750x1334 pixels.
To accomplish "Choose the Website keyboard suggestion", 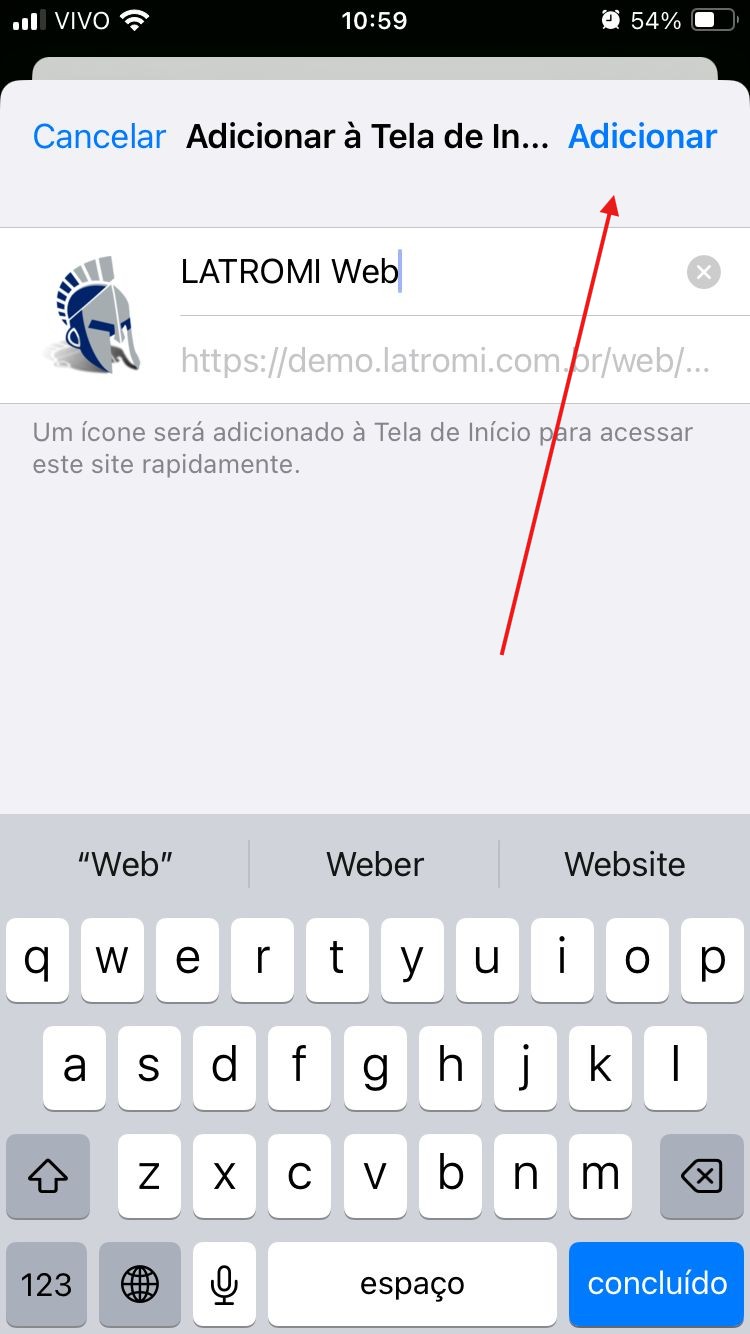I will click(625, 864).
